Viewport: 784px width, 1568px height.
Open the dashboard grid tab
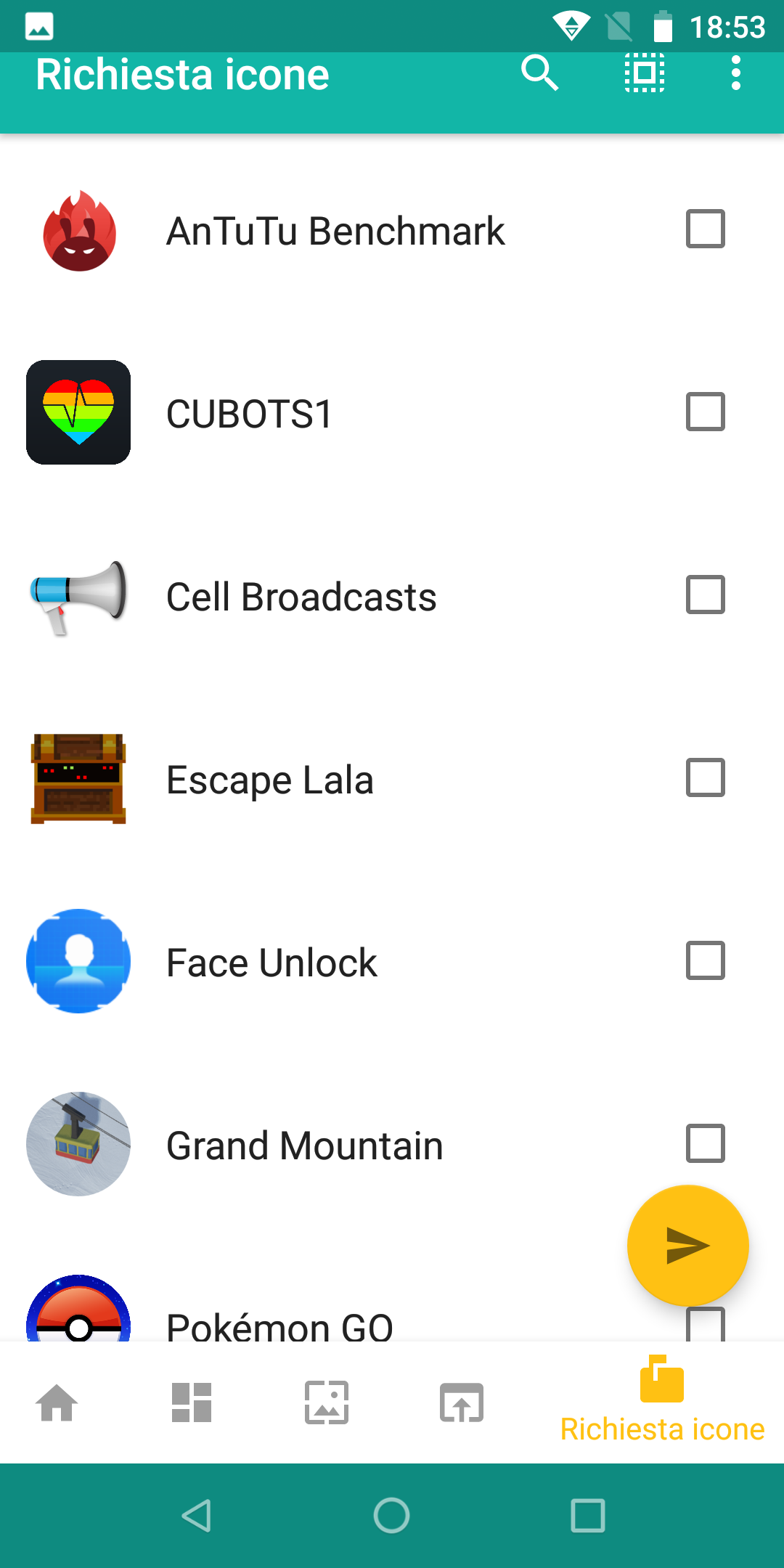click(x=192, y=1402)
